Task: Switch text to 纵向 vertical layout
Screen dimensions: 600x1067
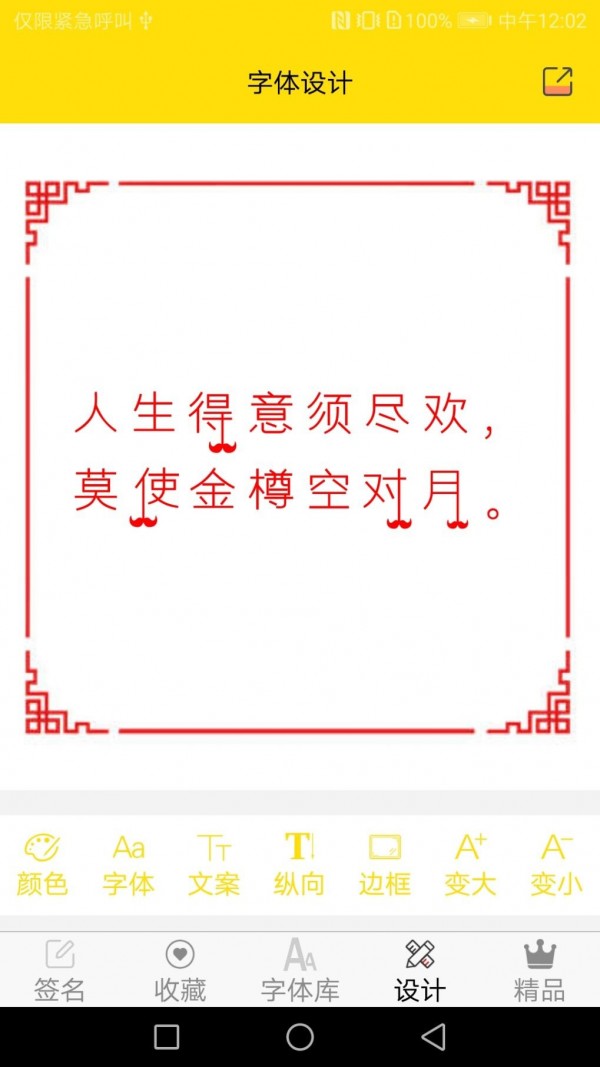Action: pyautogui.click(x=299, y=865)
